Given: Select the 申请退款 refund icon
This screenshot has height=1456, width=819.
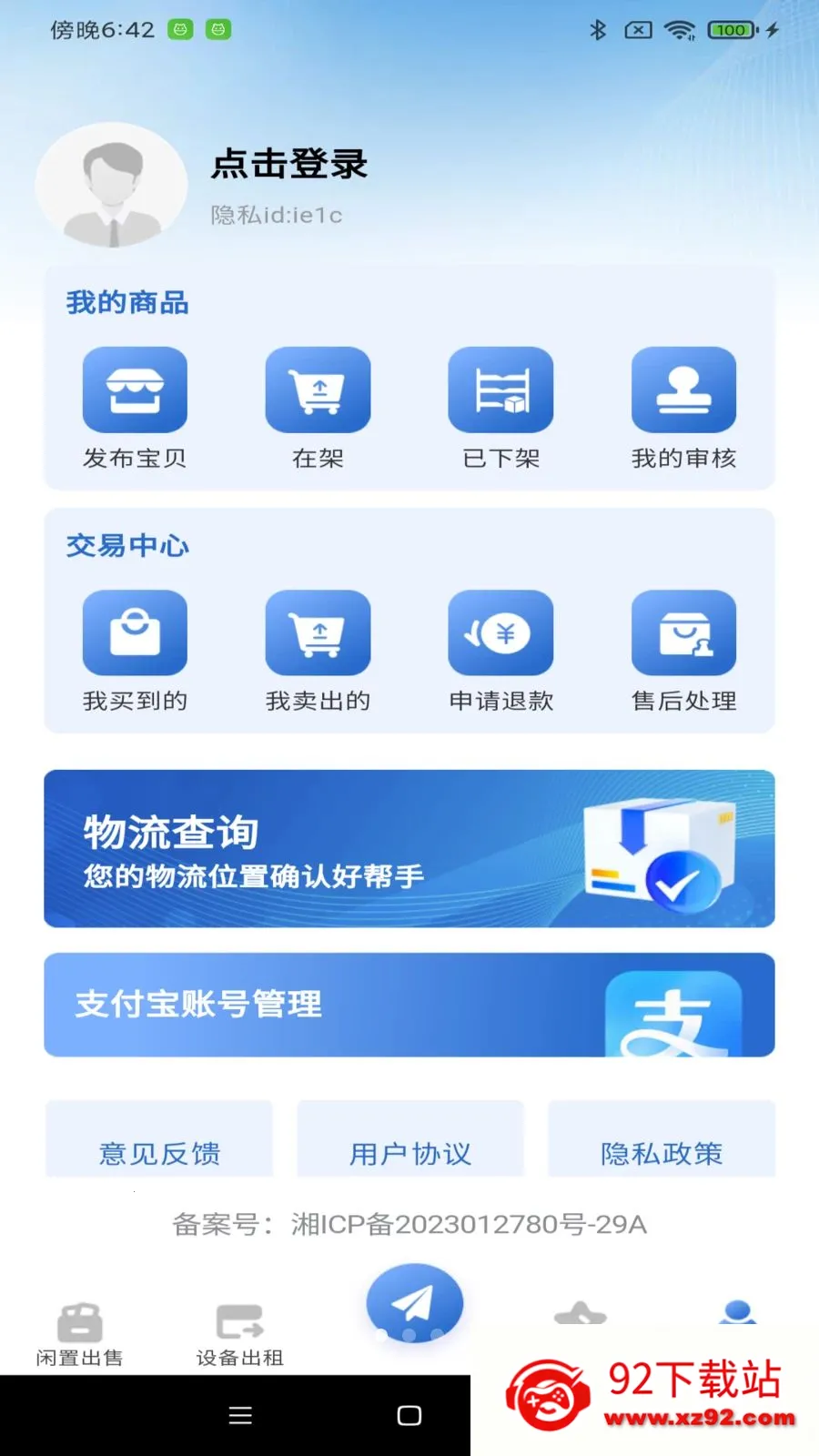Looking at the screenshot, I should click(x=500, y=632).
